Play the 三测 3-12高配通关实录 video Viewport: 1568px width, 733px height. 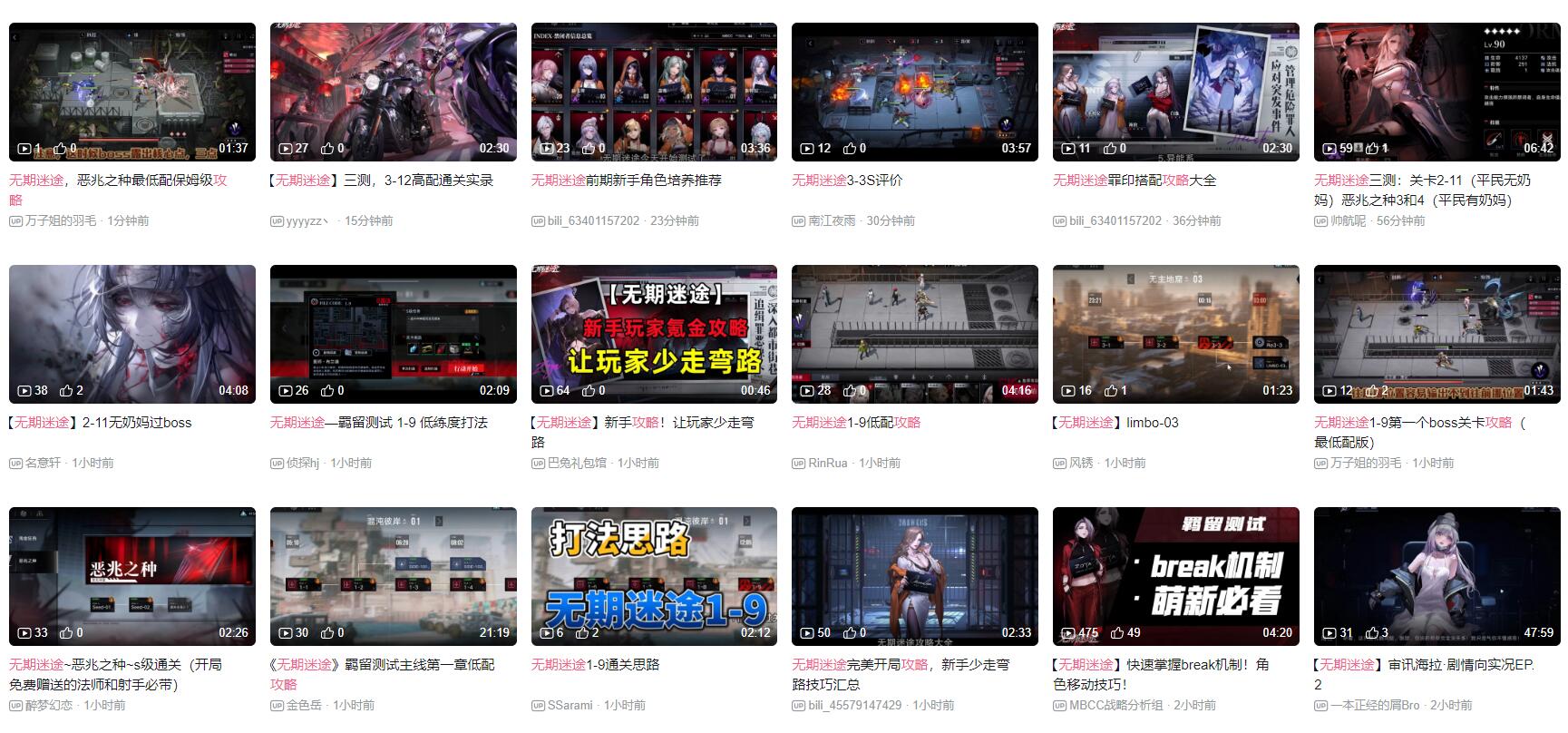click(393, 92)
